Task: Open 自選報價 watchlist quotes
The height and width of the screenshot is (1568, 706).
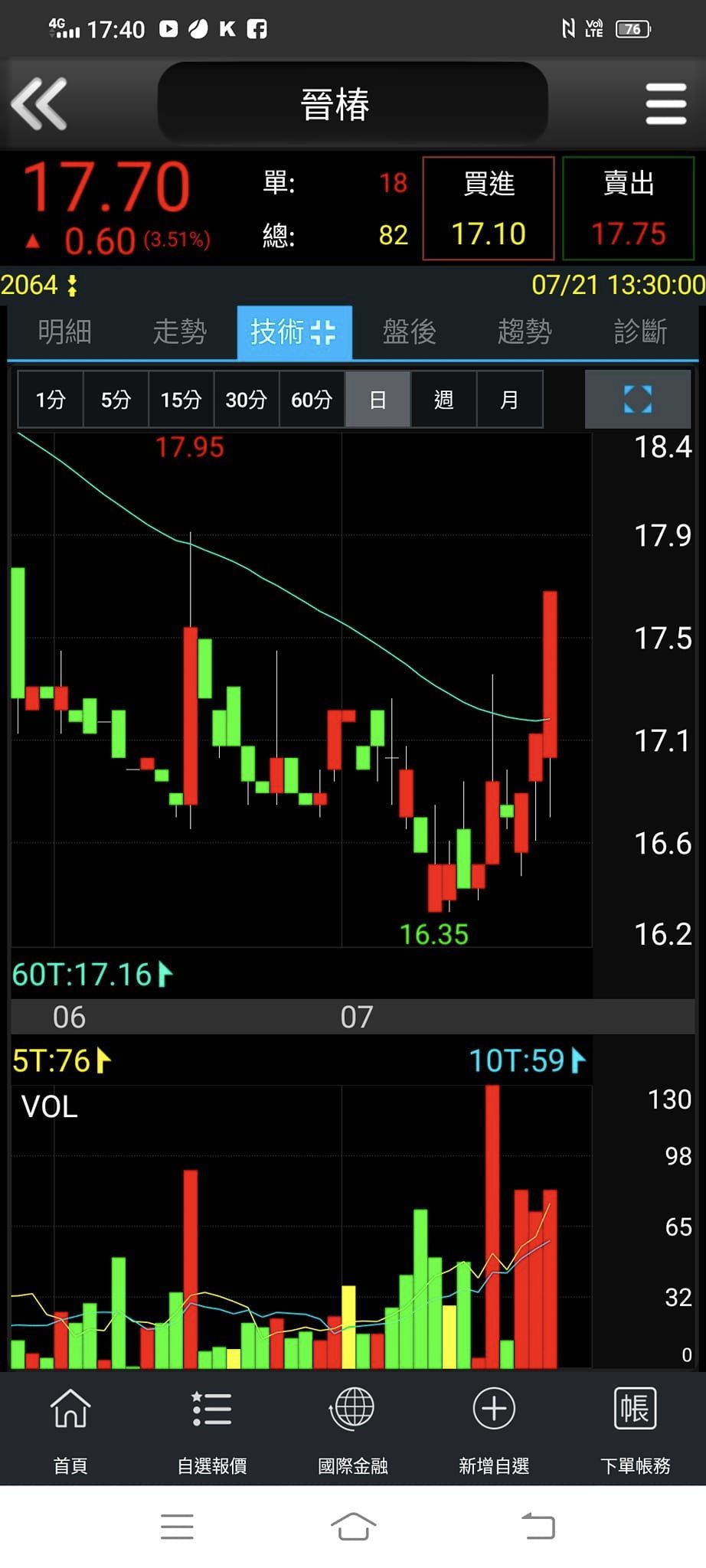Action: (x=212, y=1430)
